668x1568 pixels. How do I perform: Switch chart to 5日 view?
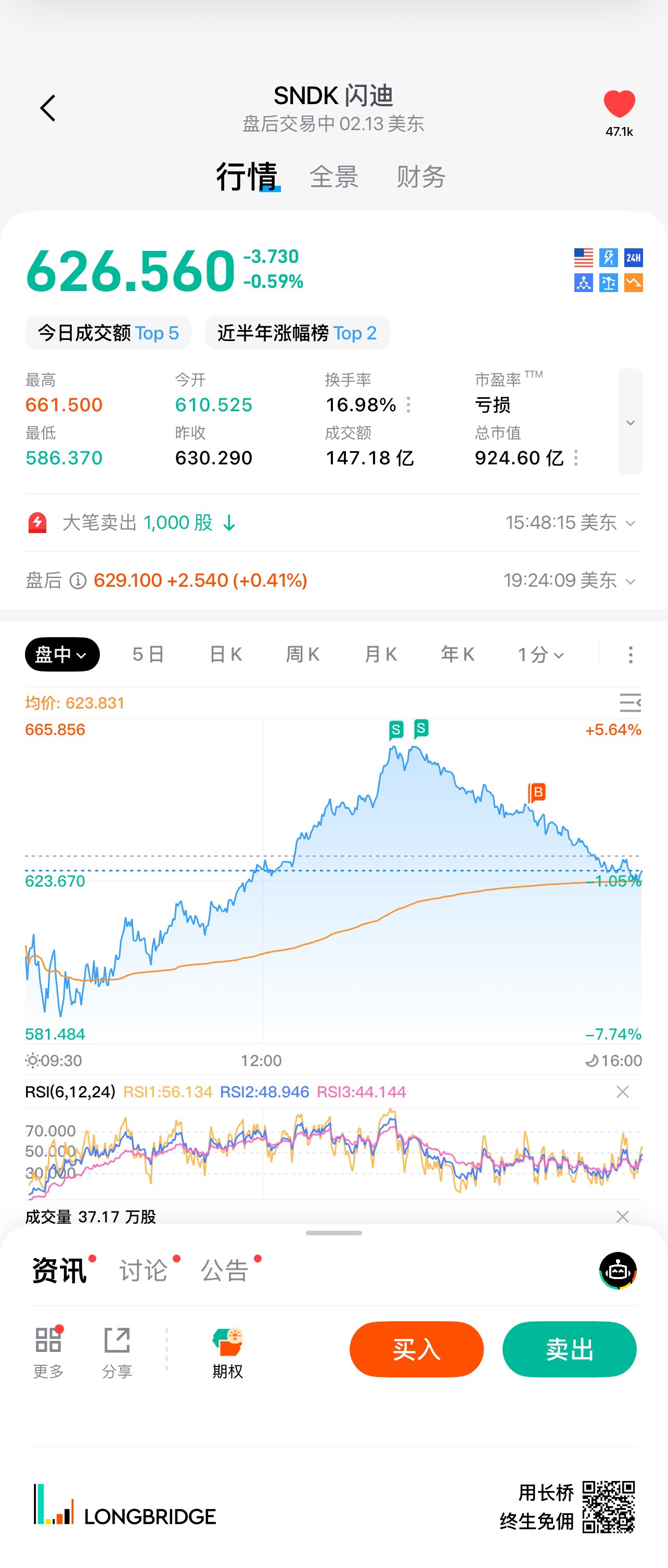148,654
